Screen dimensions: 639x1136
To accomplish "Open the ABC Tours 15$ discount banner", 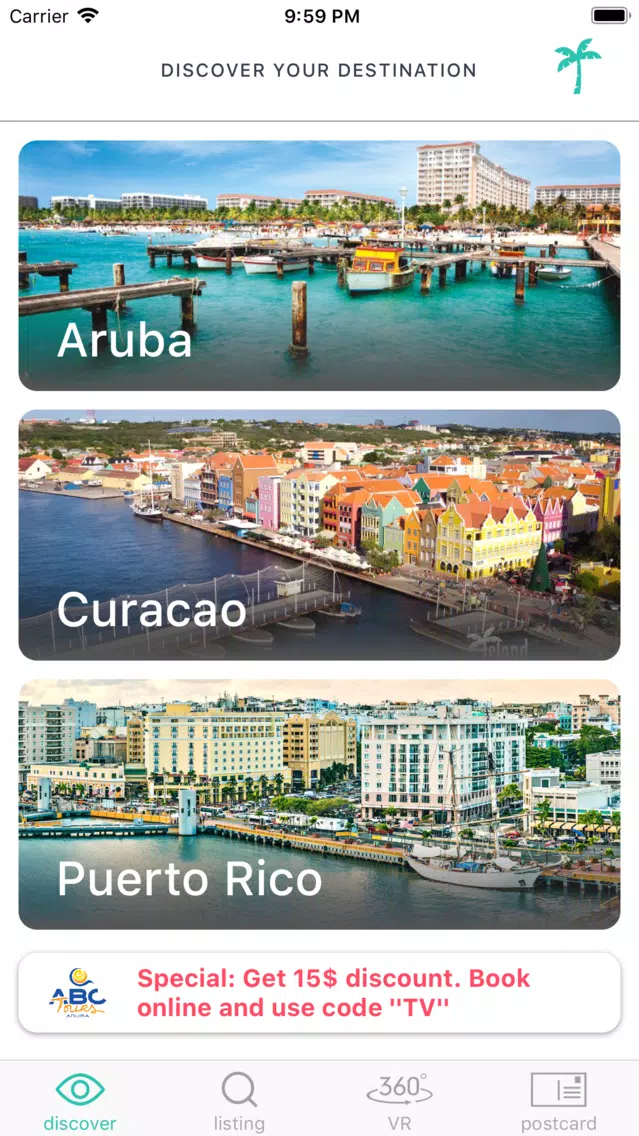I will click(320, 993).
